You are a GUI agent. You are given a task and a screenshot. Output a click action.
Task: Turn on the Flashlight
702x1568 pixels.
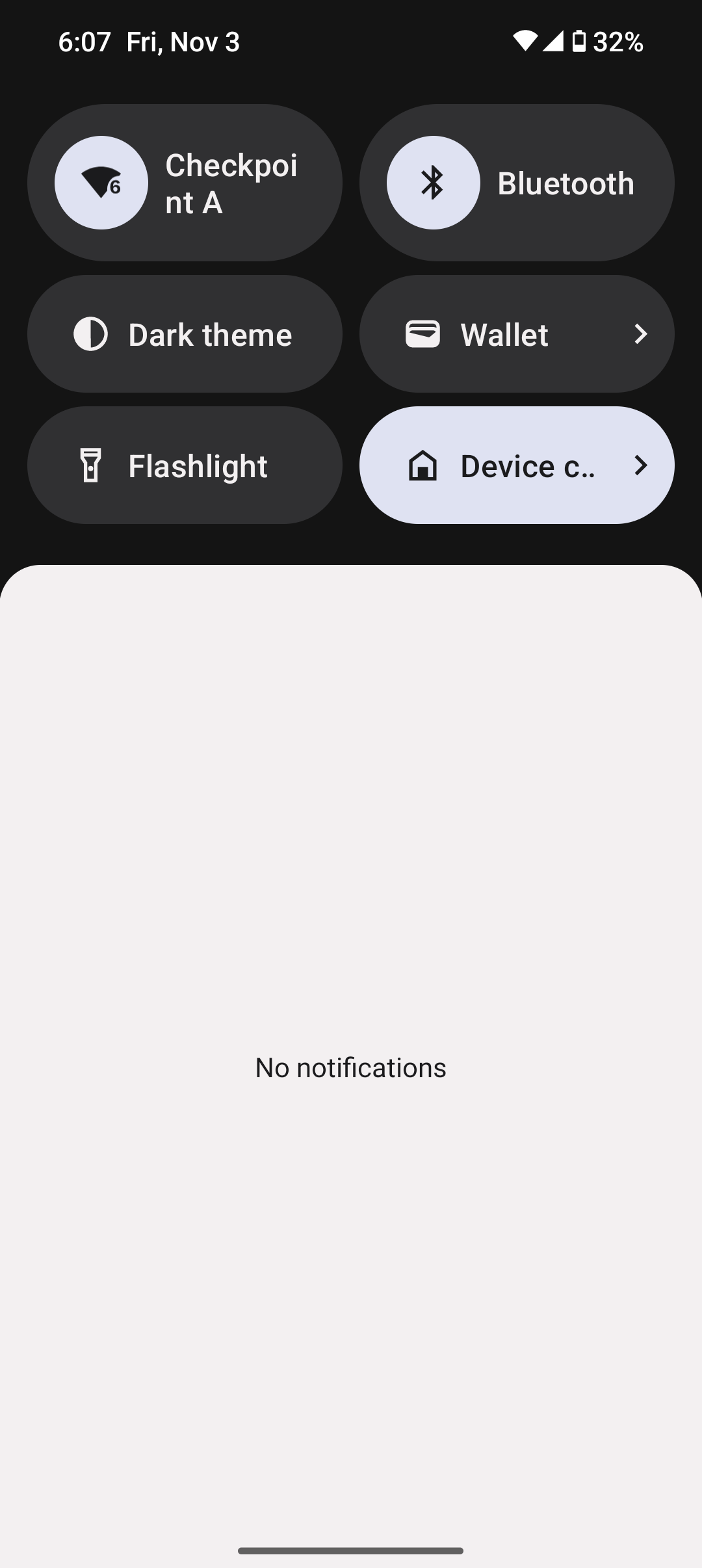coord(185,465)
